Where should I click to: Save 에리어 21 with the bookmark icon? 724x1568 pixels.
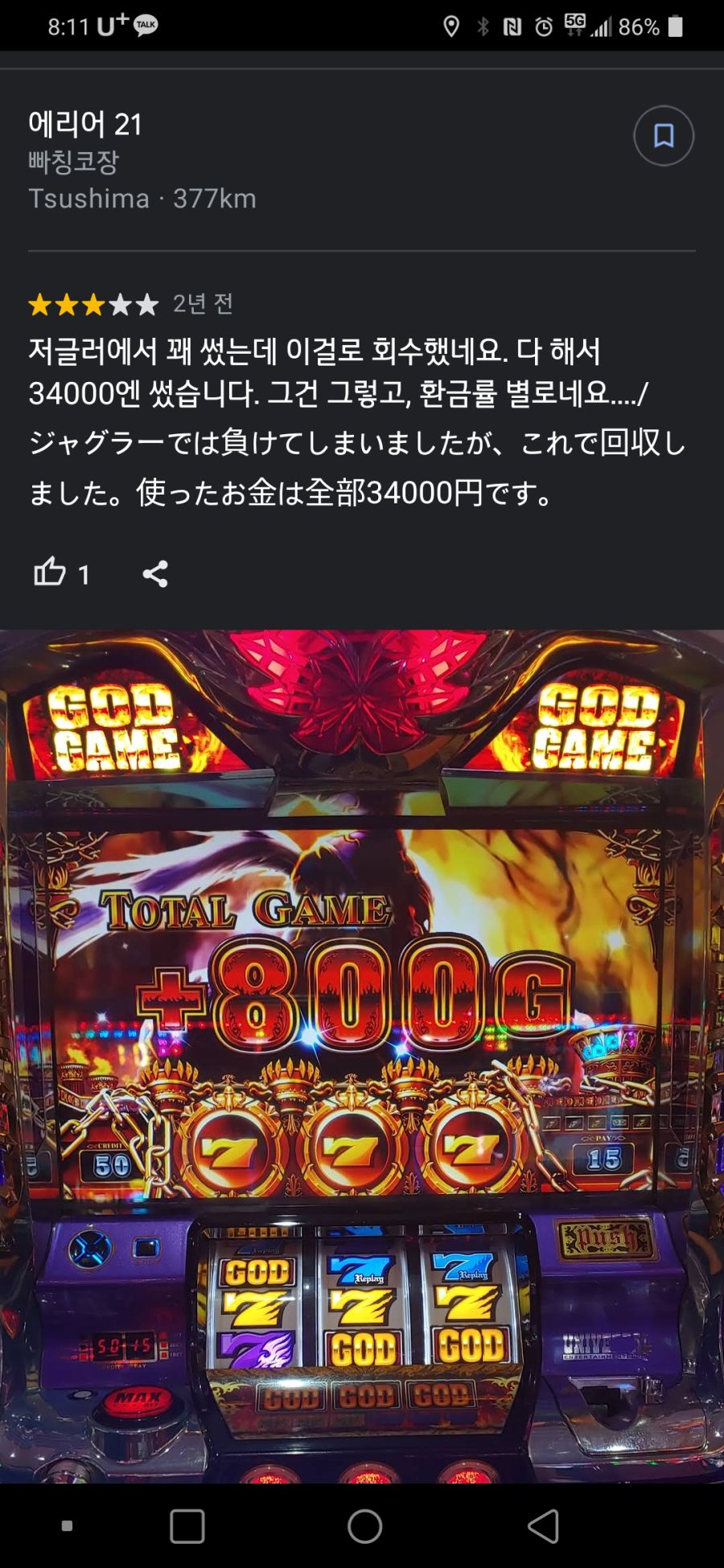tap(663, 136)
